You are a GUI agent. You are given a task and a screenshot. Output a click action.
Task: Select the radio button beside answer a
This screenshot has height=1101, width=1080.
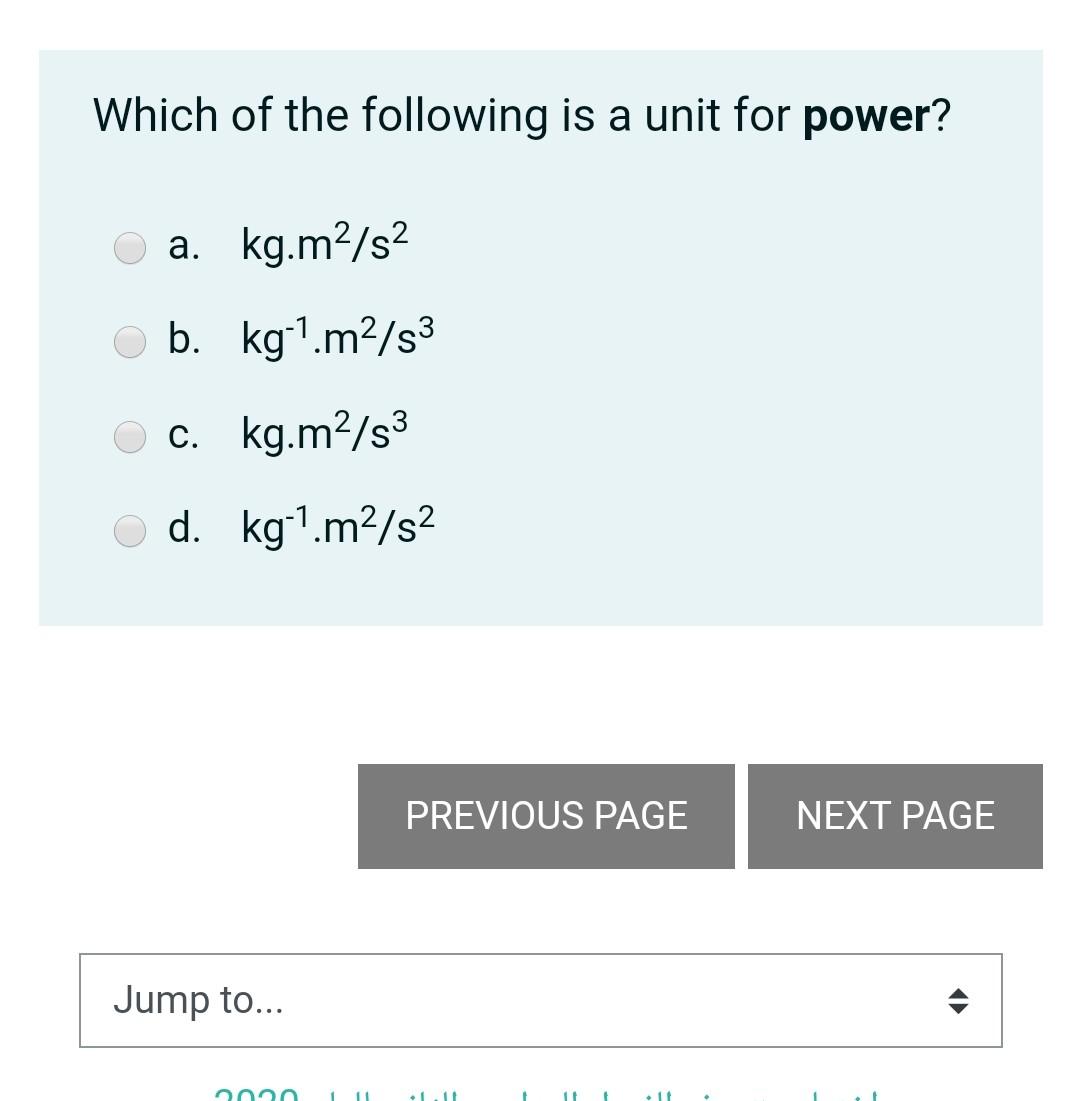[x=129, y=247]
